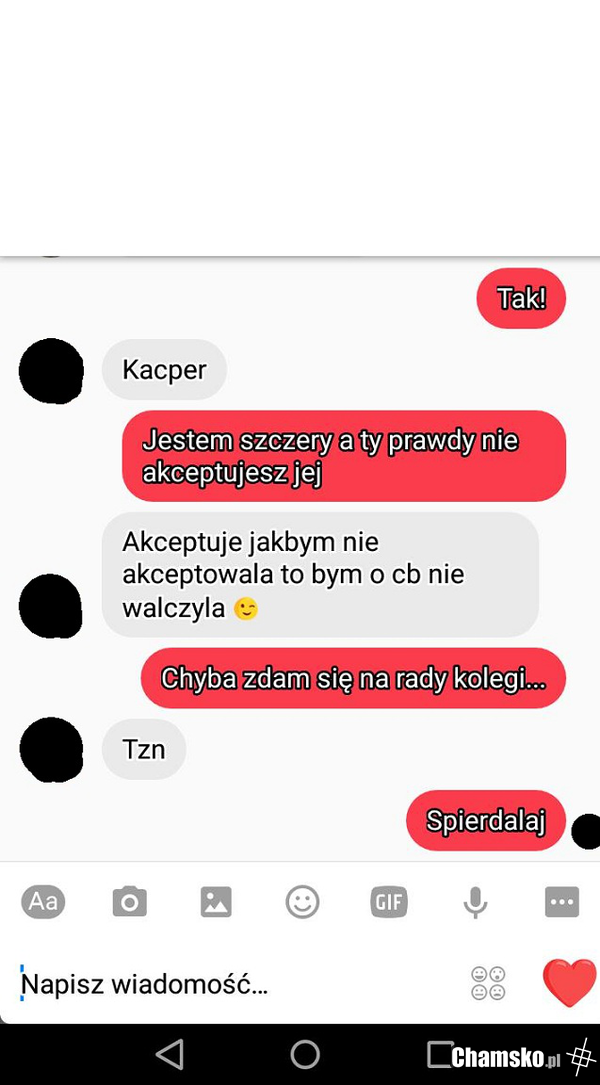Open the photo gallery picker

click(216, 902)
